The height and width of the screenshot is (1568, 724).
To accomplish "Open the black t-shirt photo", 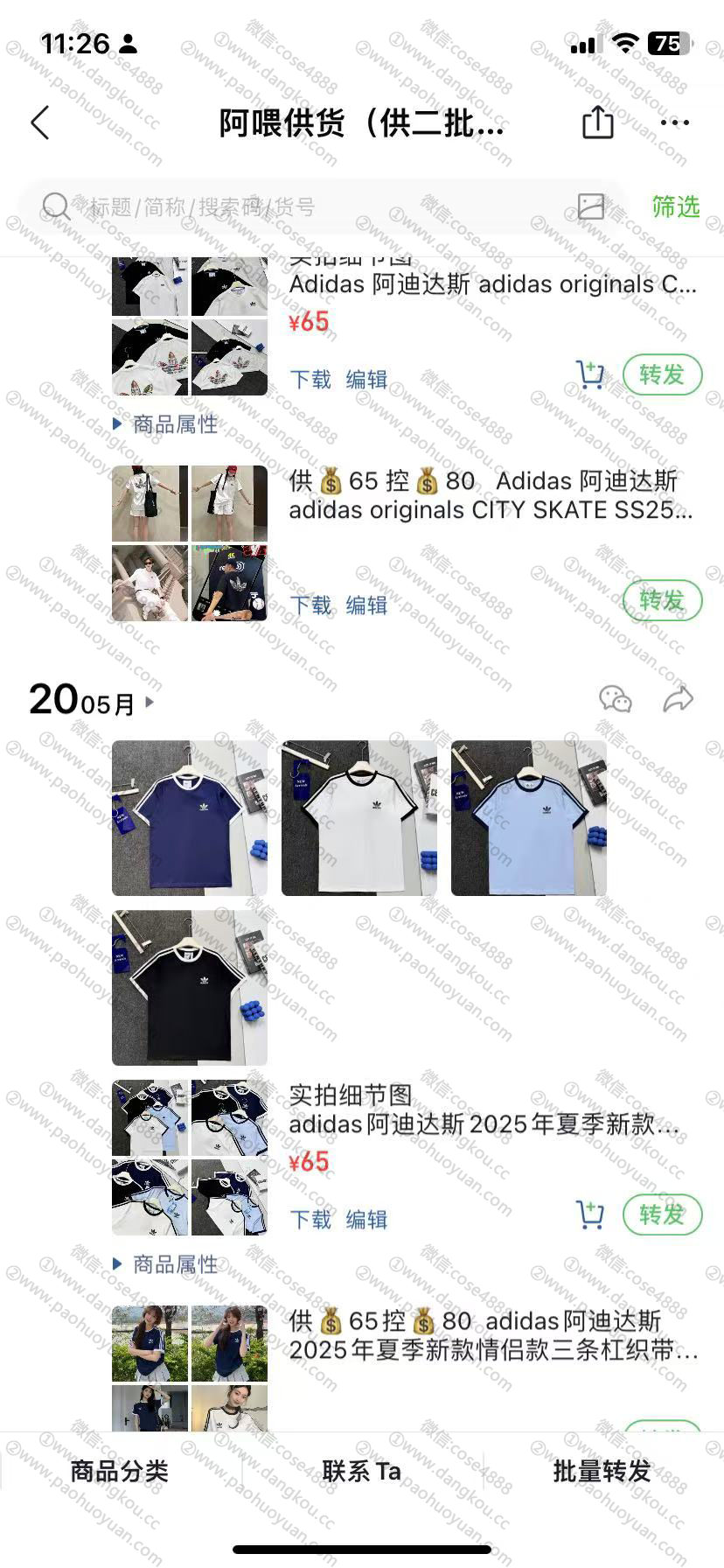I will pos(190,988).
